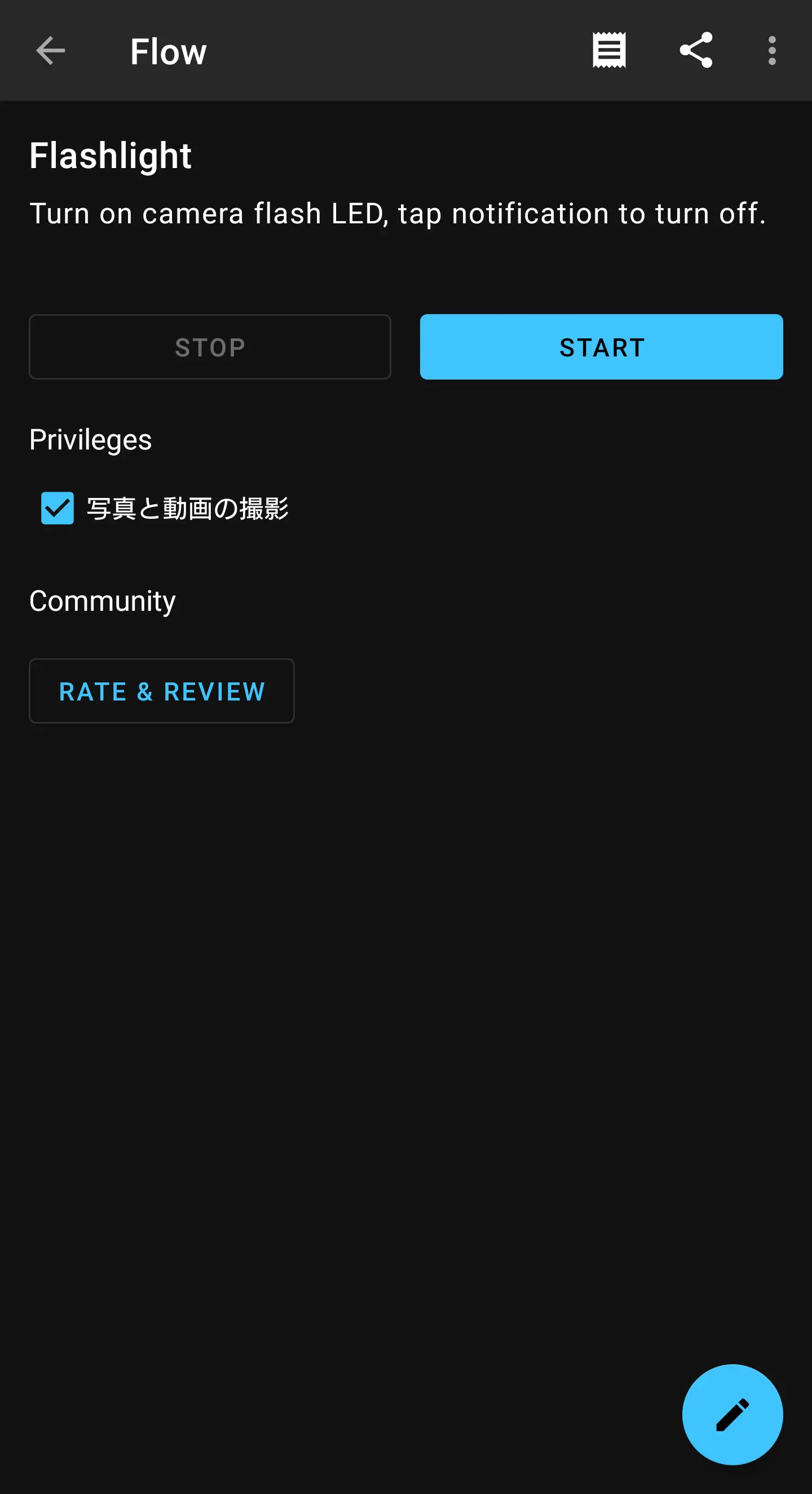The image size is (812, 1494).
Task: Start the Flashlight flow
Action: click(601, 347)
